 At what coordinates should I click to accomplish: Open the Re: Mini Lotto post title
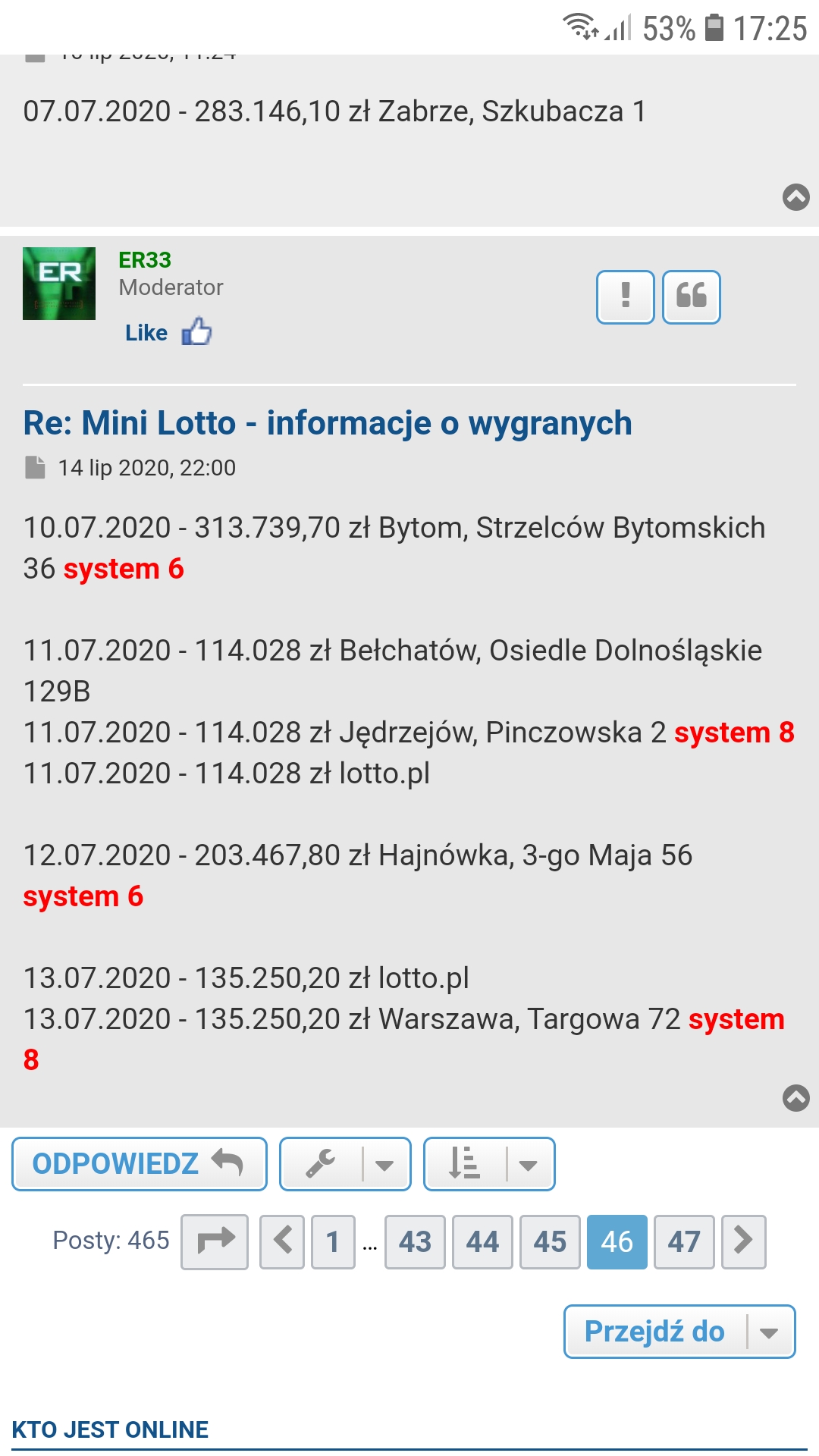[x=327, y=423]
